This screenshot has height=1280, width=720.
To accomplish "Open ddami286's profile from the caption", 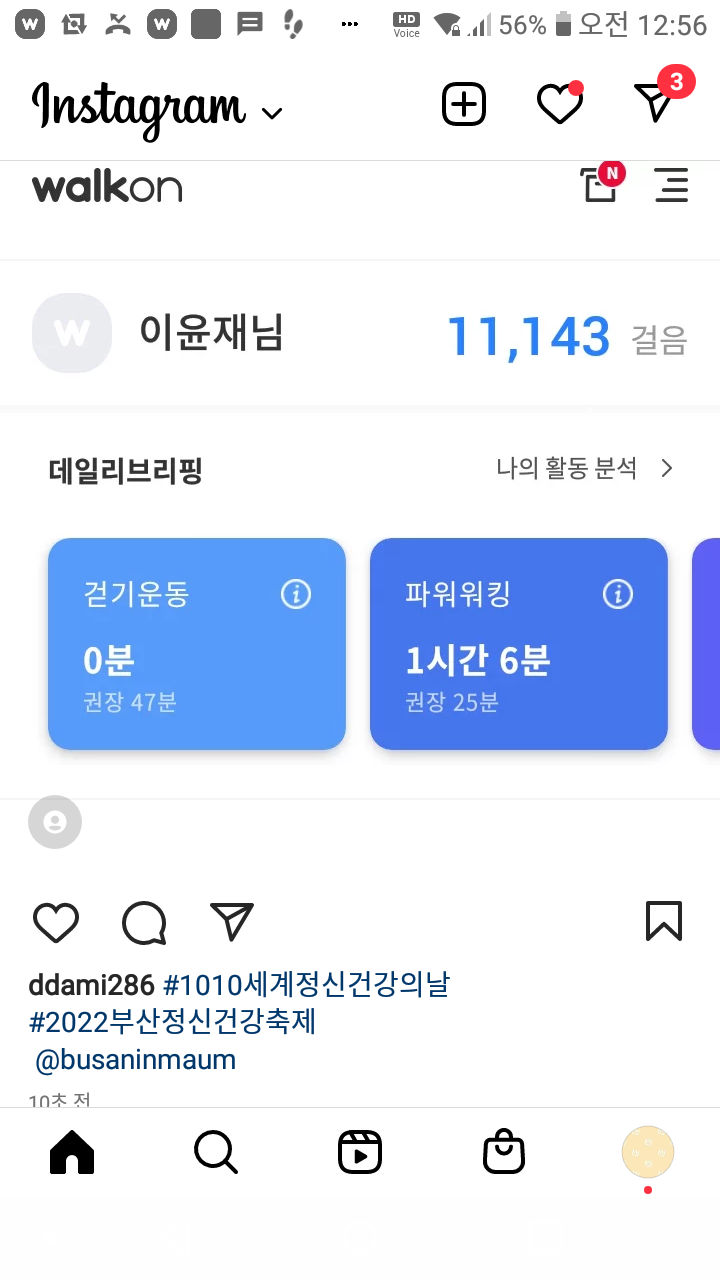I will [x=91, y=986].
